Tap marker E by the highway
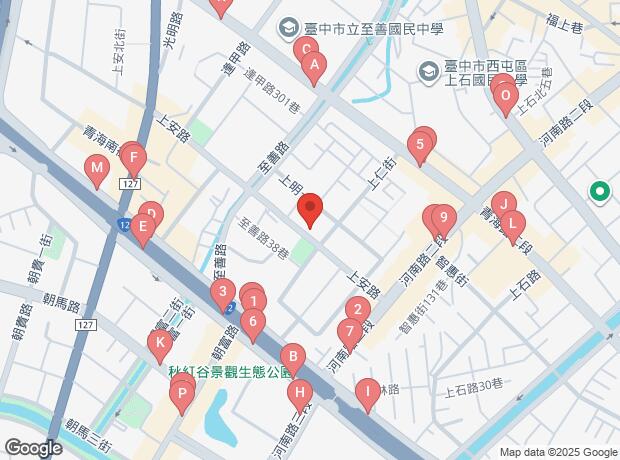This screenshot has height=460, width=620. [x=143, y=231]
